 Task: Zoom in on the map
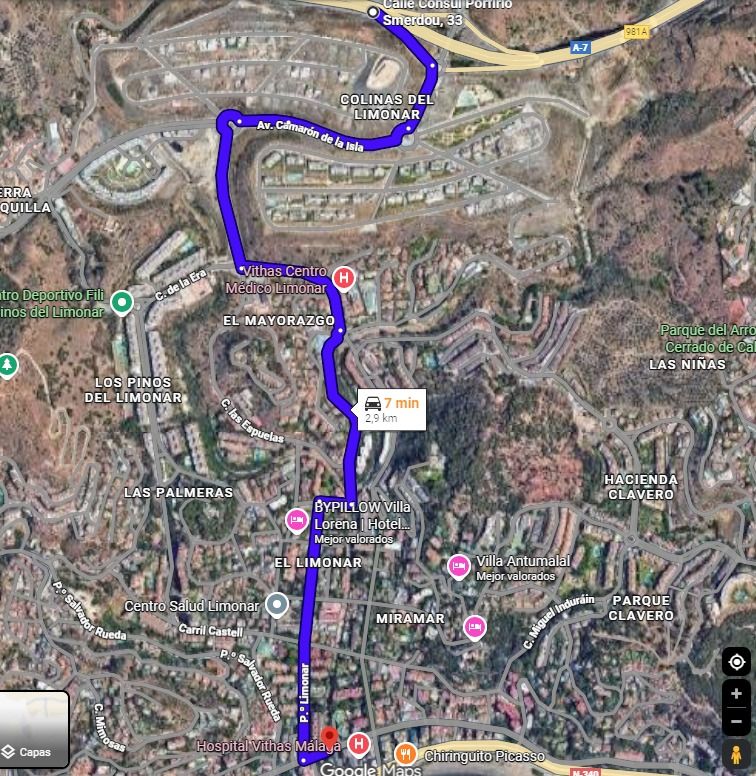tap(736, 694)
